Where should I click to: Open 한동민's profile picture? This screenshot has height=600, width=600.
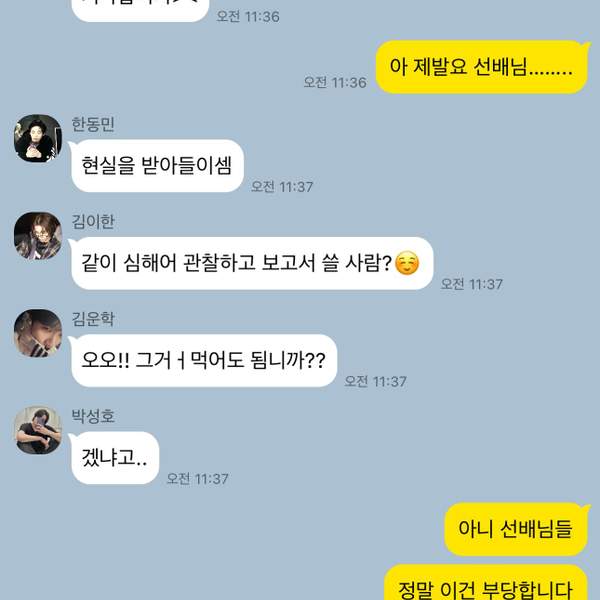tap(38, 138)
